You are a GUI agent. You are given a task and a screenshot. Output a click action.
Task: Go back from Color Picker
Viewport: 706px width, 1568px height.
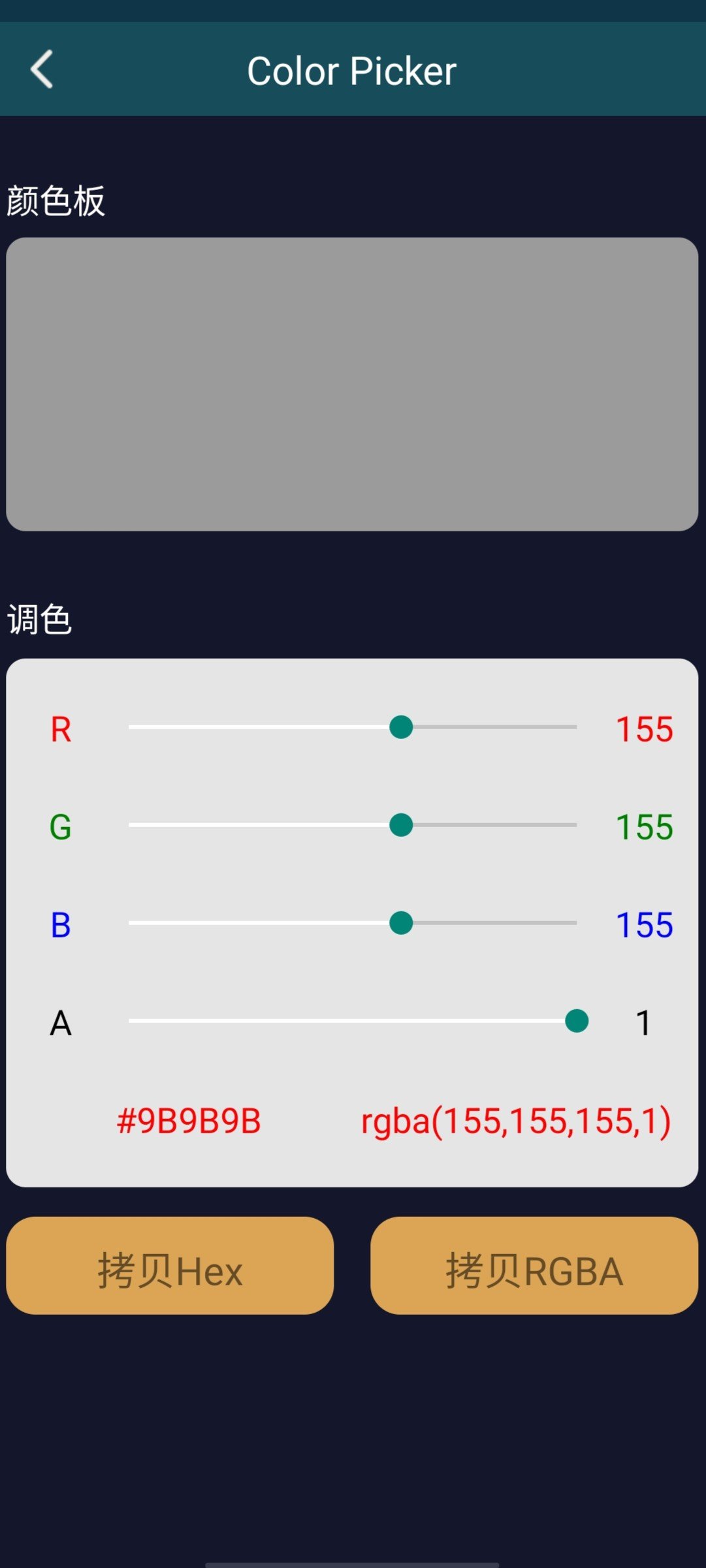pos(42,69)
